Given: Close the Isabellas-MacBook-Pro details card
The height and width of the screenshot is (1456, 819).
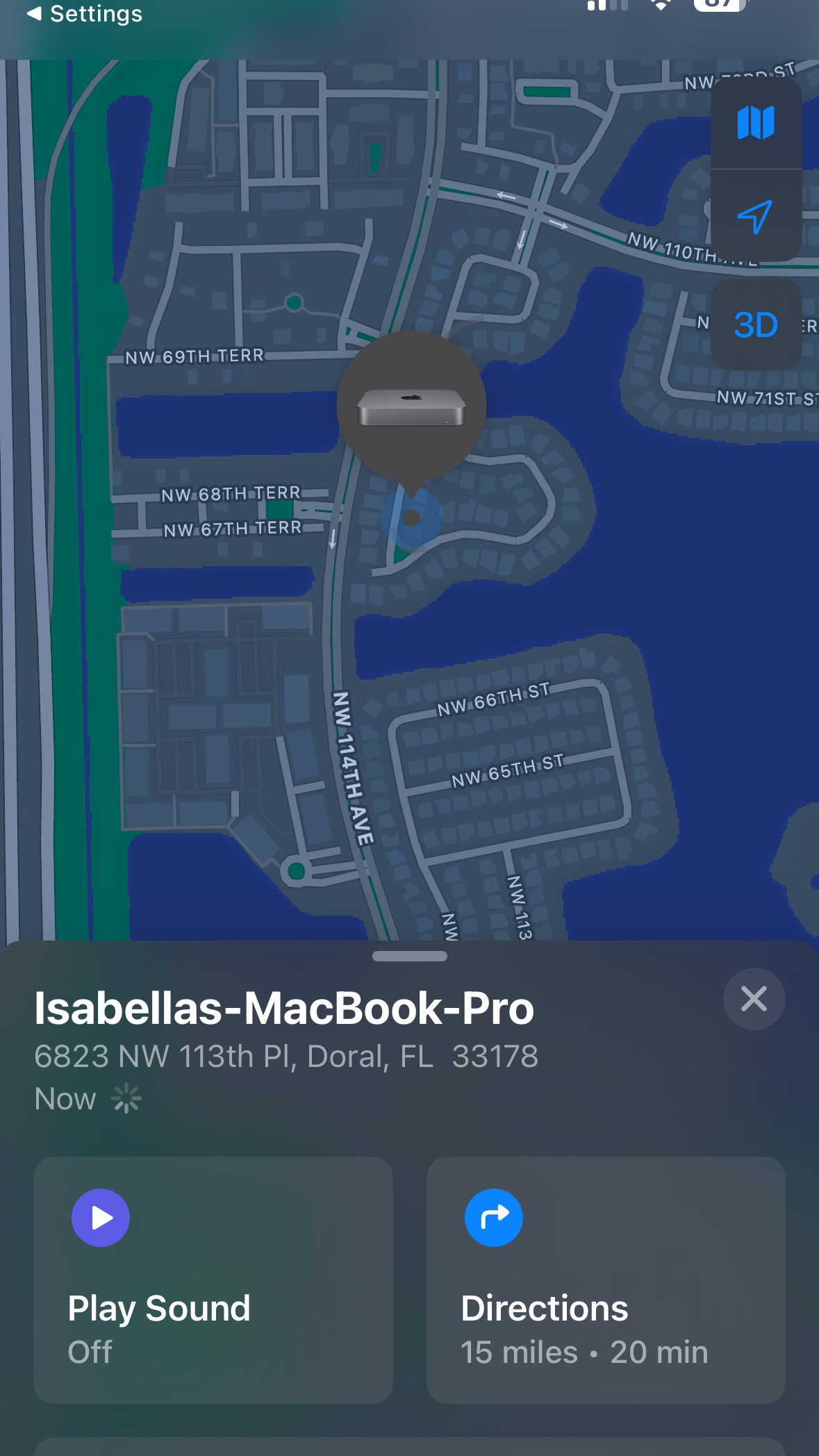Looking at the screenshot, I should [x=754, y=999].
